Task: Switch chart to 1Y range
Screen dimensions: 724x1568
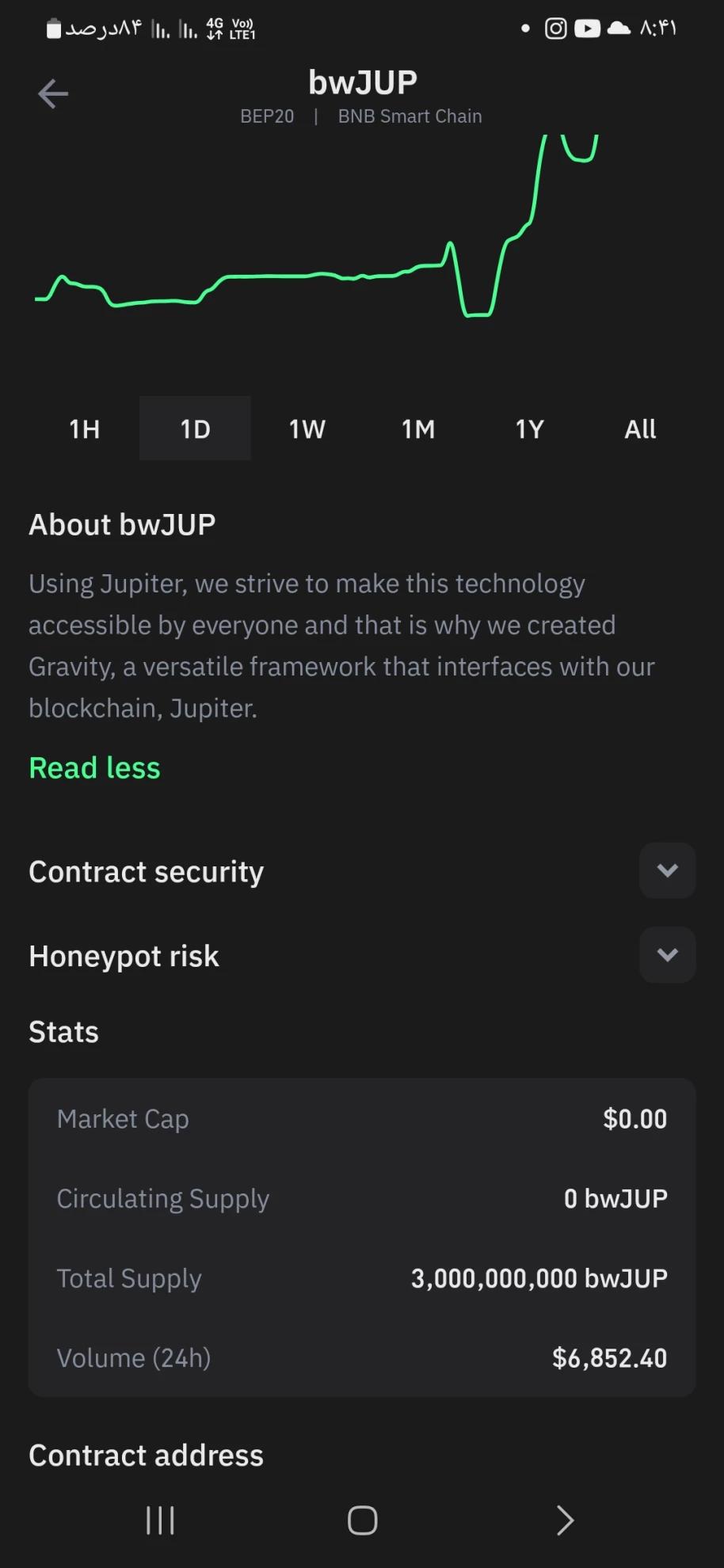Action: click(x=529, y=428)
